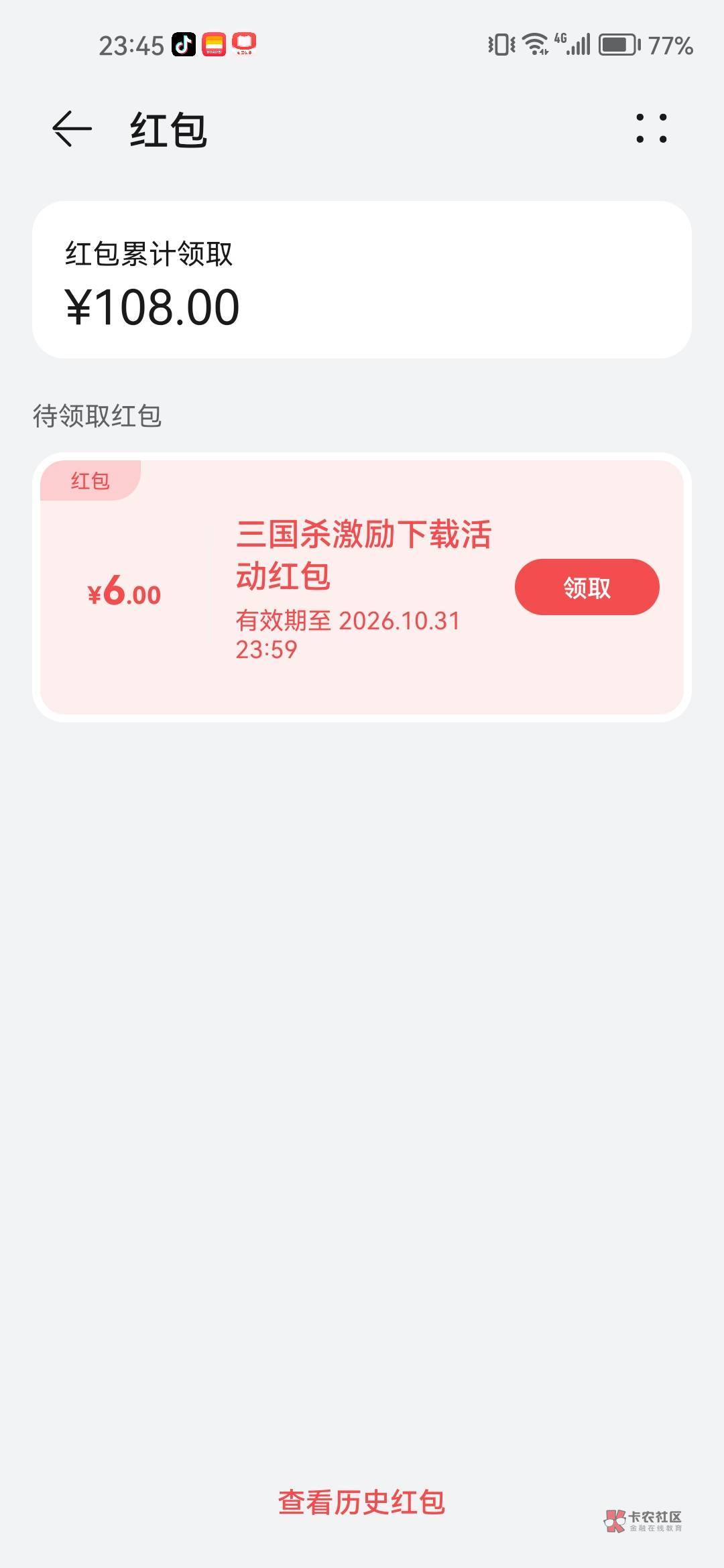Go back from the 红包 page
This screenshot has width=724, height=1568.
72,129
